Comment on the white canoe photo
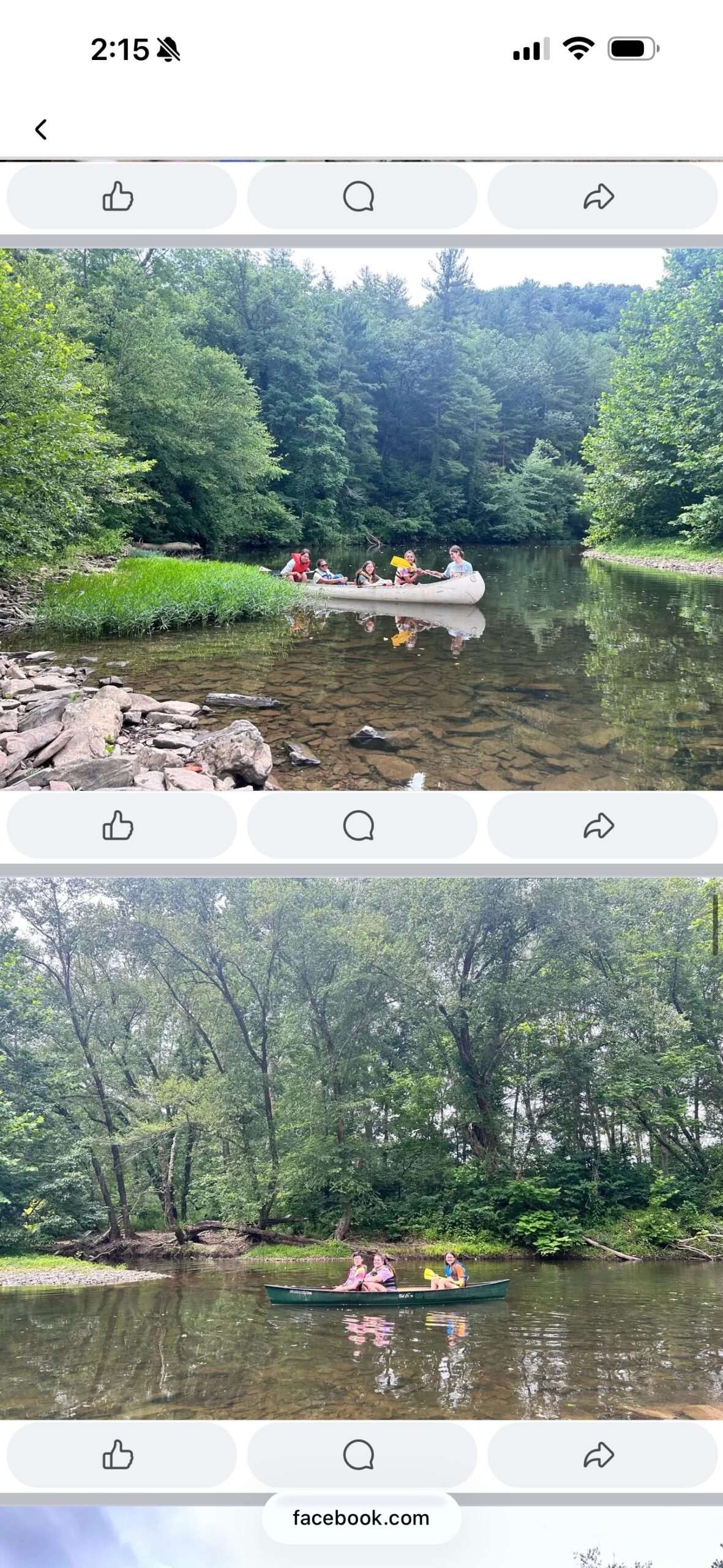 pos(362,826)
